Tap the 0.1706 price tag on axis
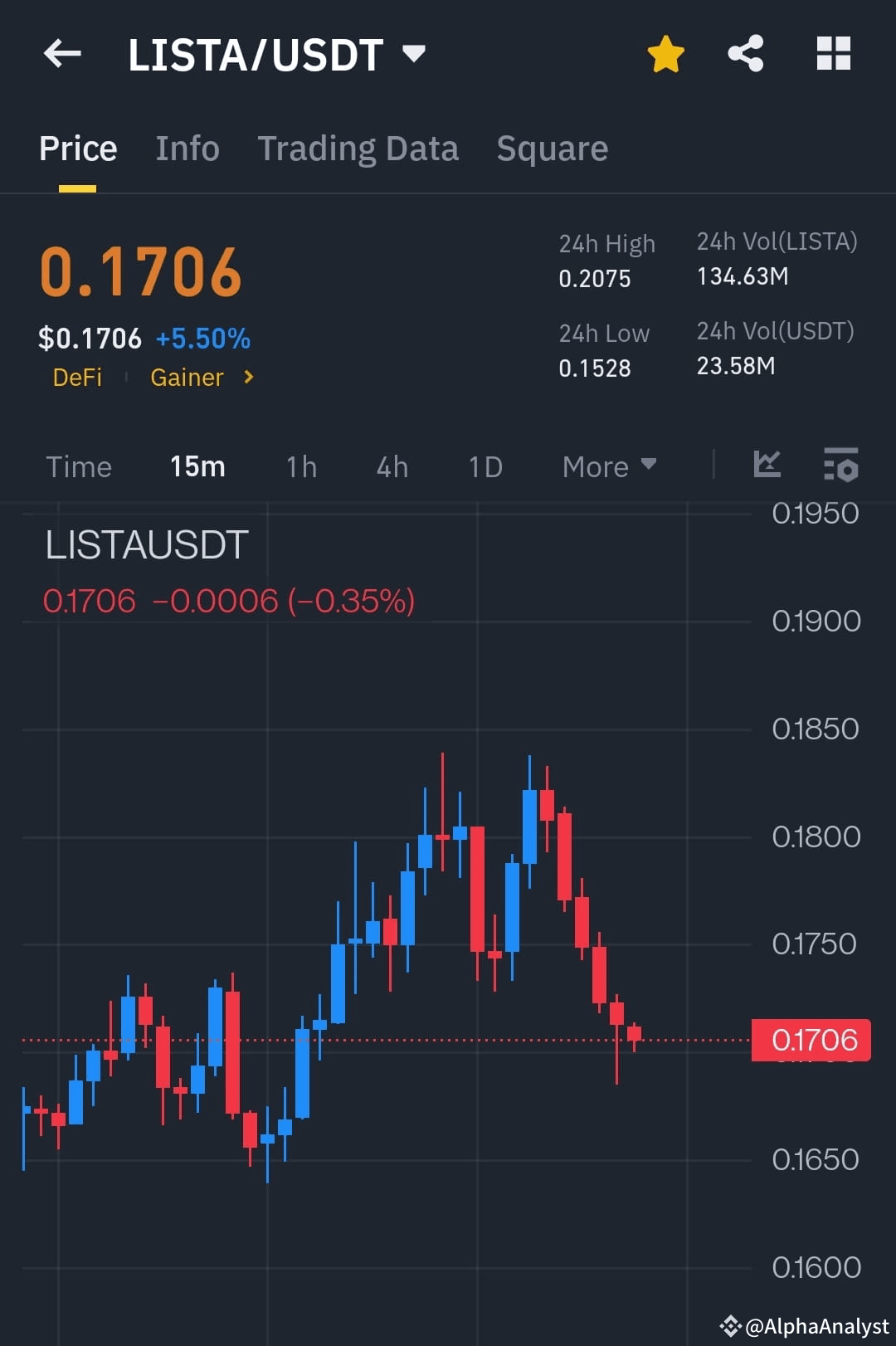 (813, 1040)
